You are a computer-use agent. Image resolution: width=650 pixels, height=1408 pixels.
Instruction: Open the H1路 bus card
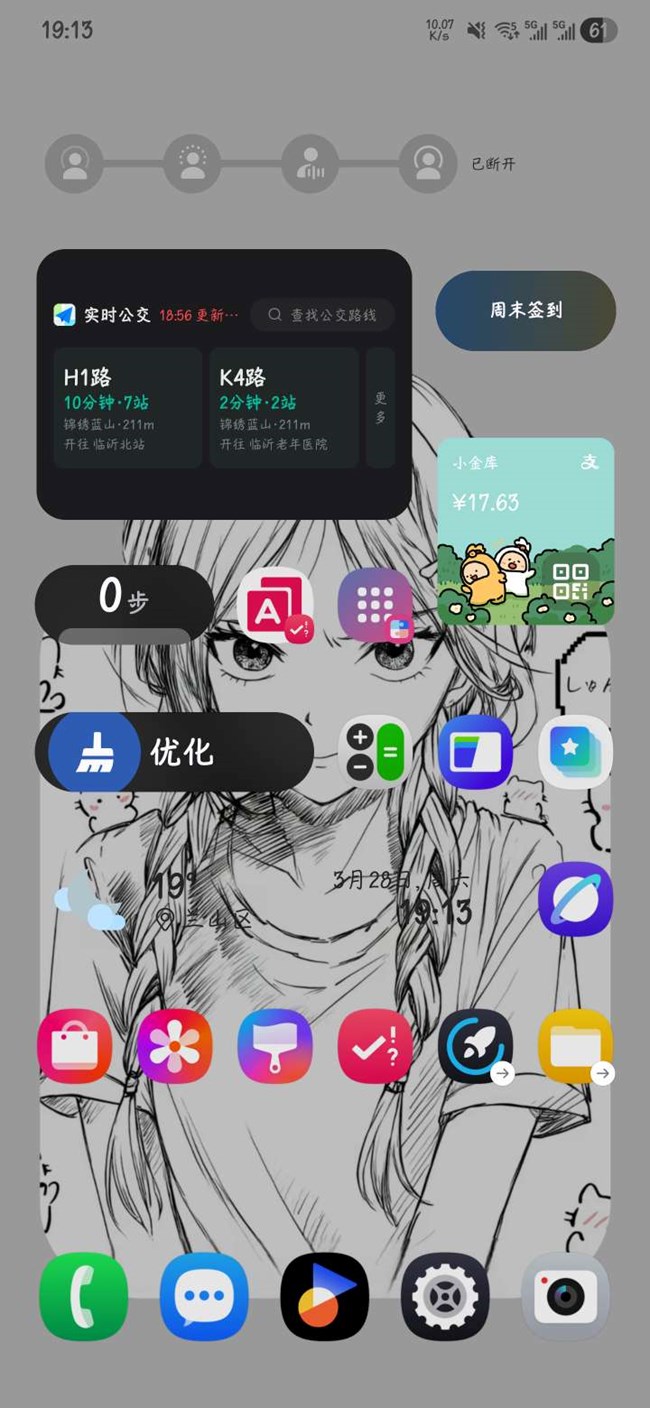pos(129,408)
